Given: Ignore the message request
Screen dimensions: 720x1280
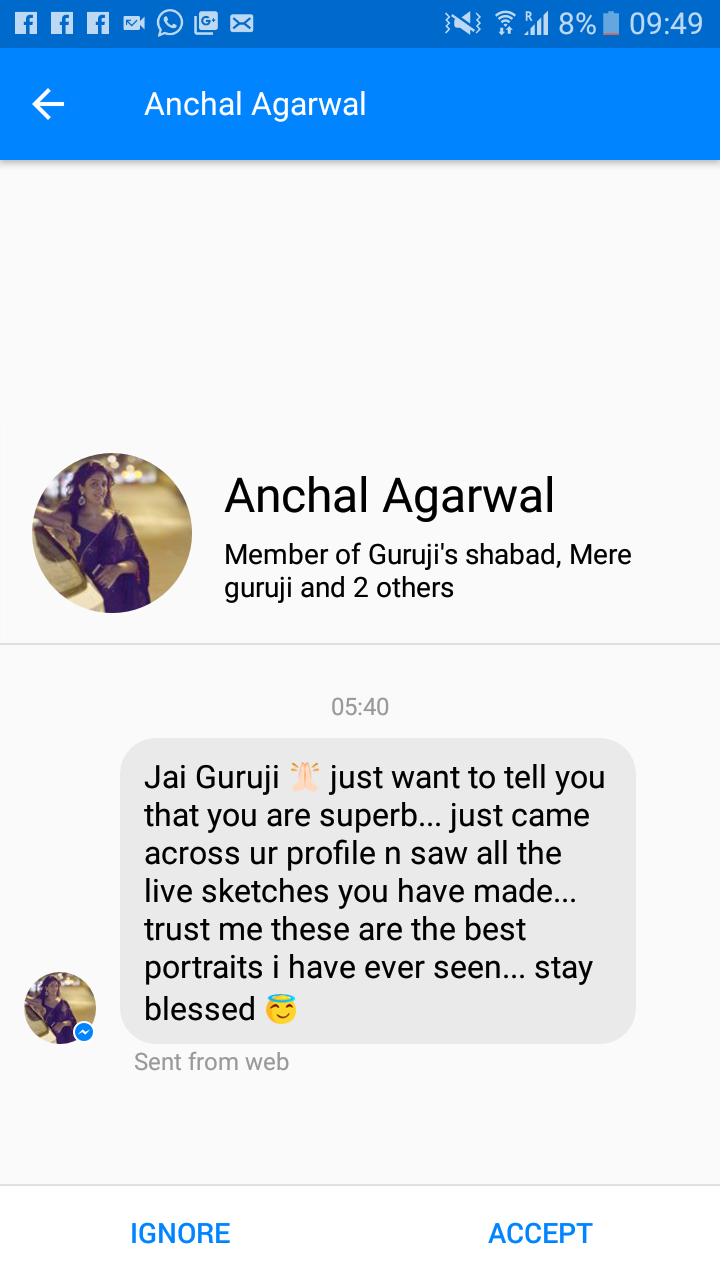Looking at the screenshot, I should (x=180, y=1233).
